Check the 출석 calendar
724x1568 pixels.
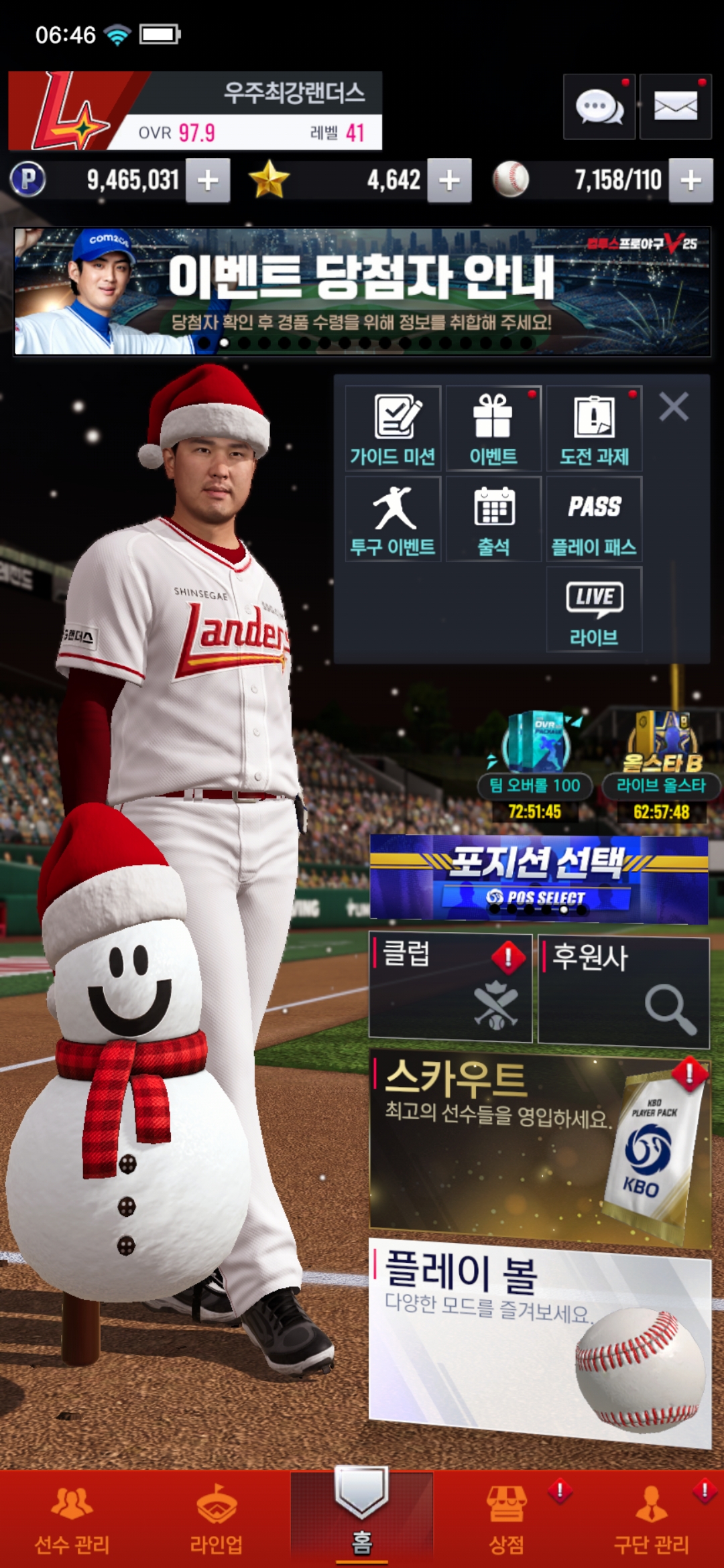(493, 519)
